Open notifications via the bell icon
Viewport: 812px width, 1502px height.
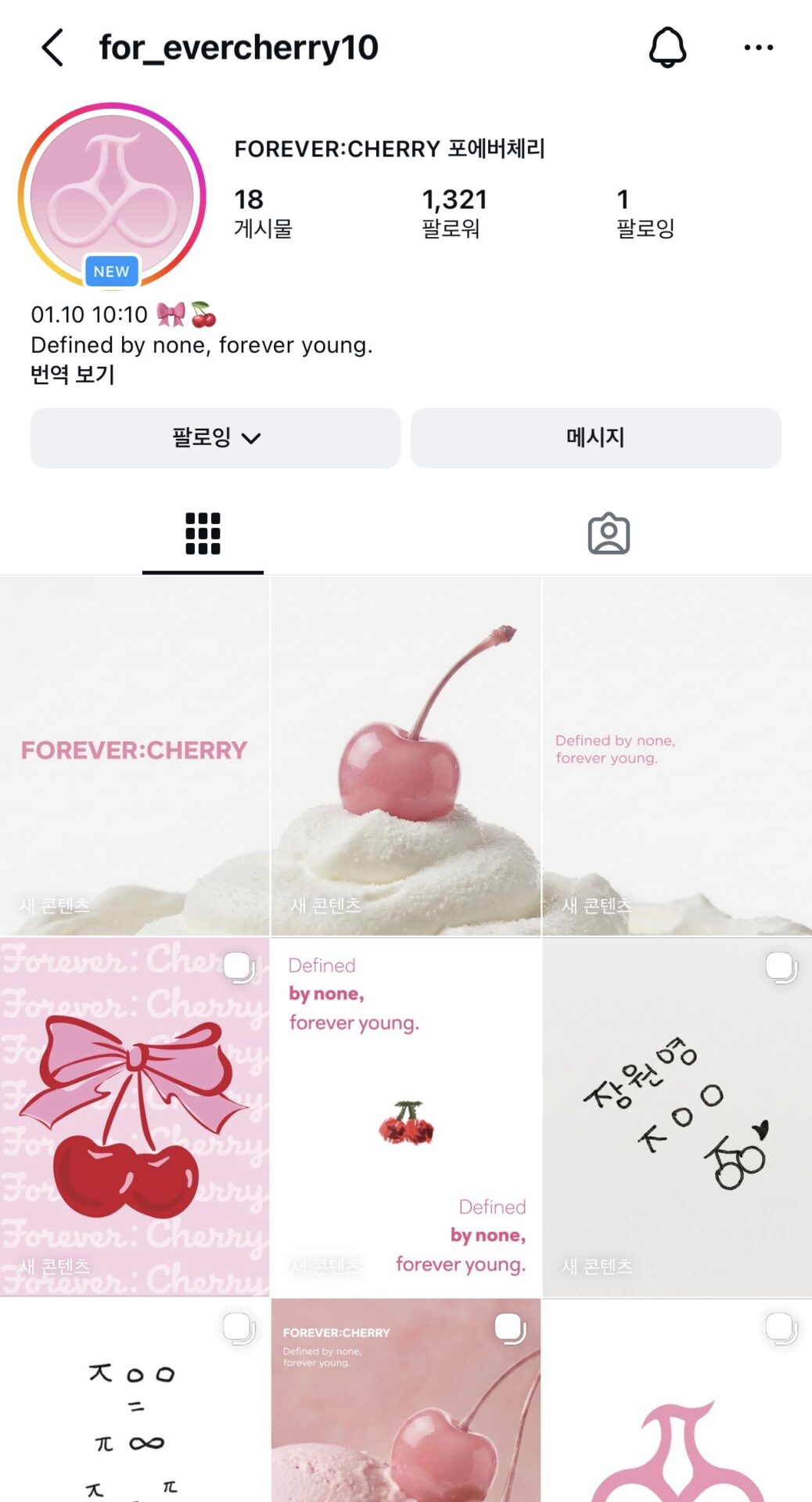coord(666,47)
